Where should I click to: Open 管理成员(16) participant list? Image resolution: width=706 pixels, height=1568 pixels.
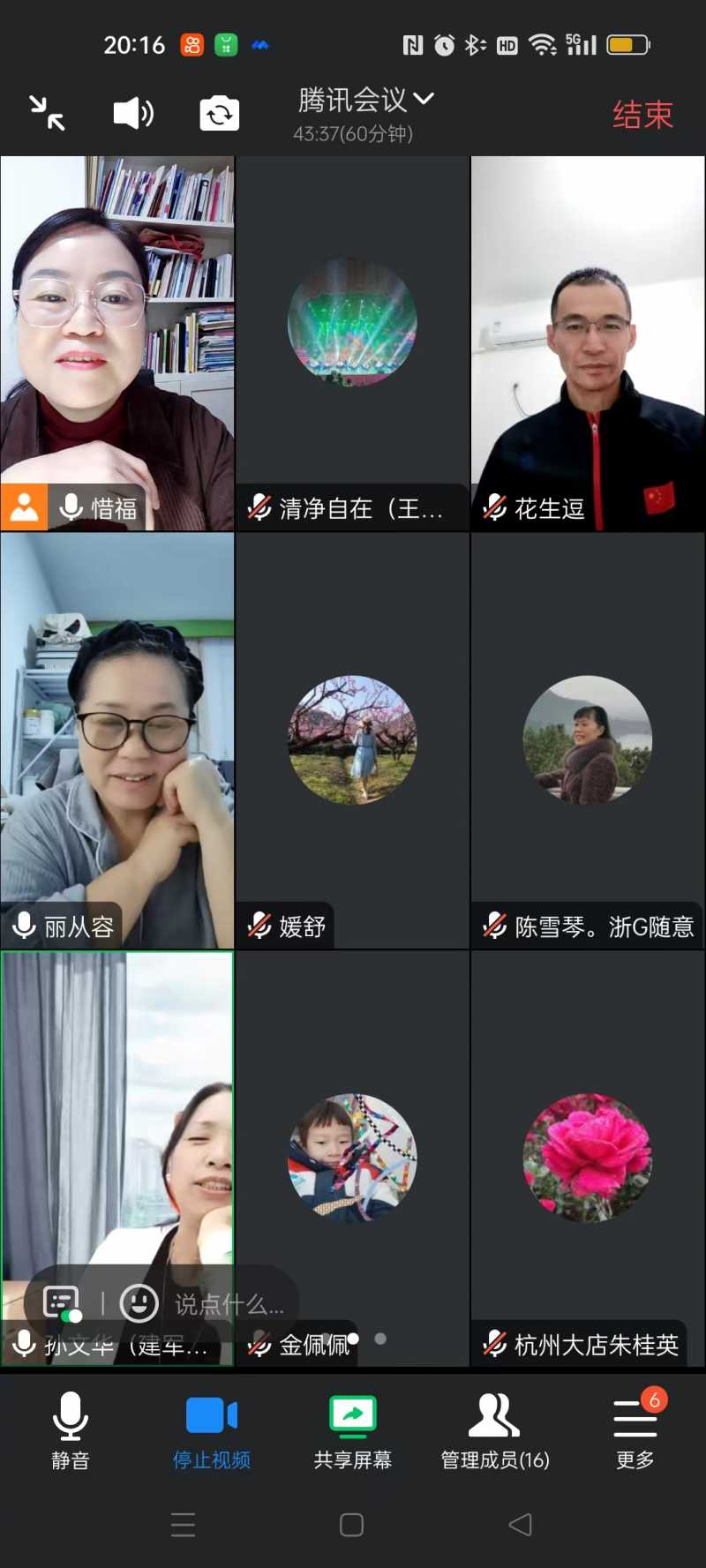coord(494,1430)
